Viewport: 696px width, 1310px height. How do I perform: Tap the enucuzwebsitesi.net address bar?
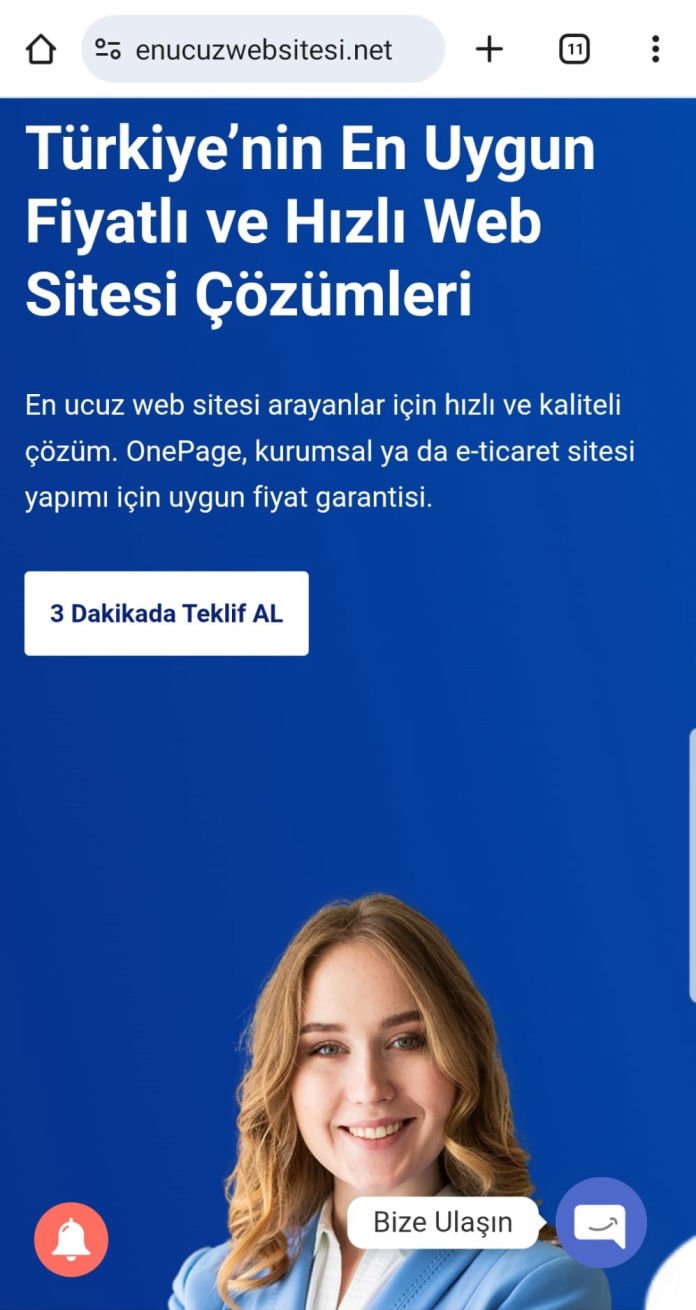pos(263,49)
